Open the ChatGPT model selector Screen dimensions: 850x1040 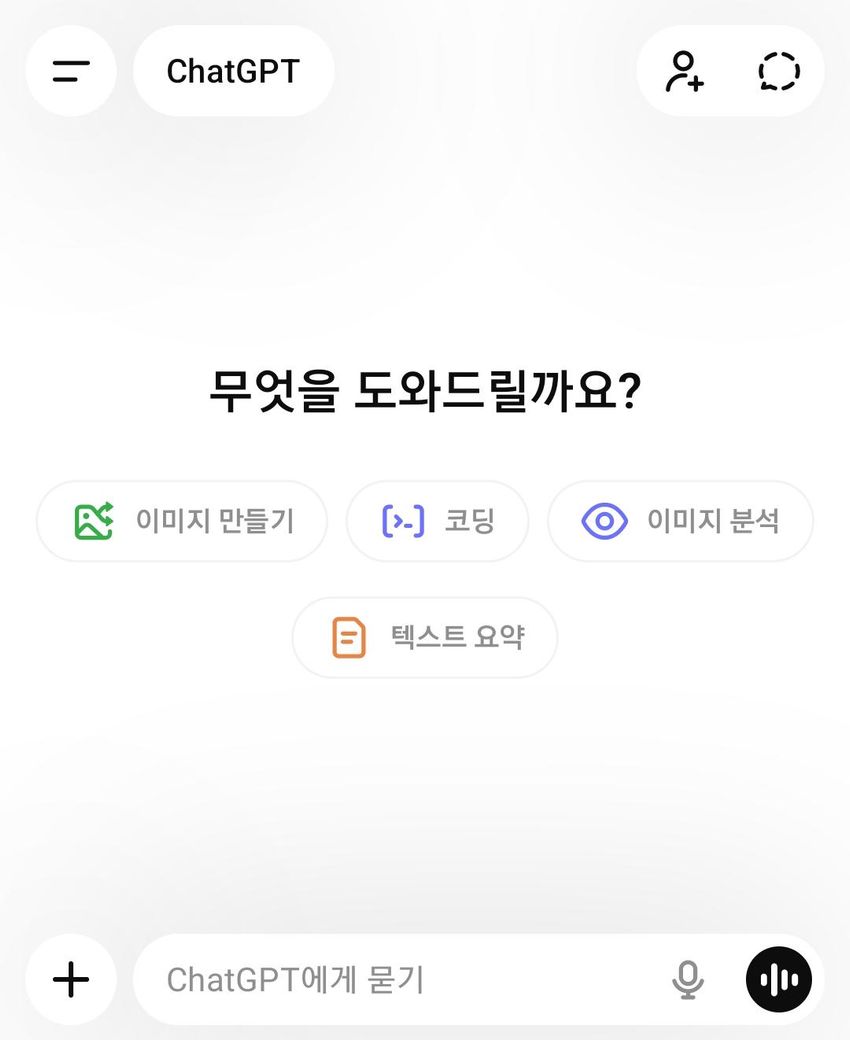[x=233, y=71]
